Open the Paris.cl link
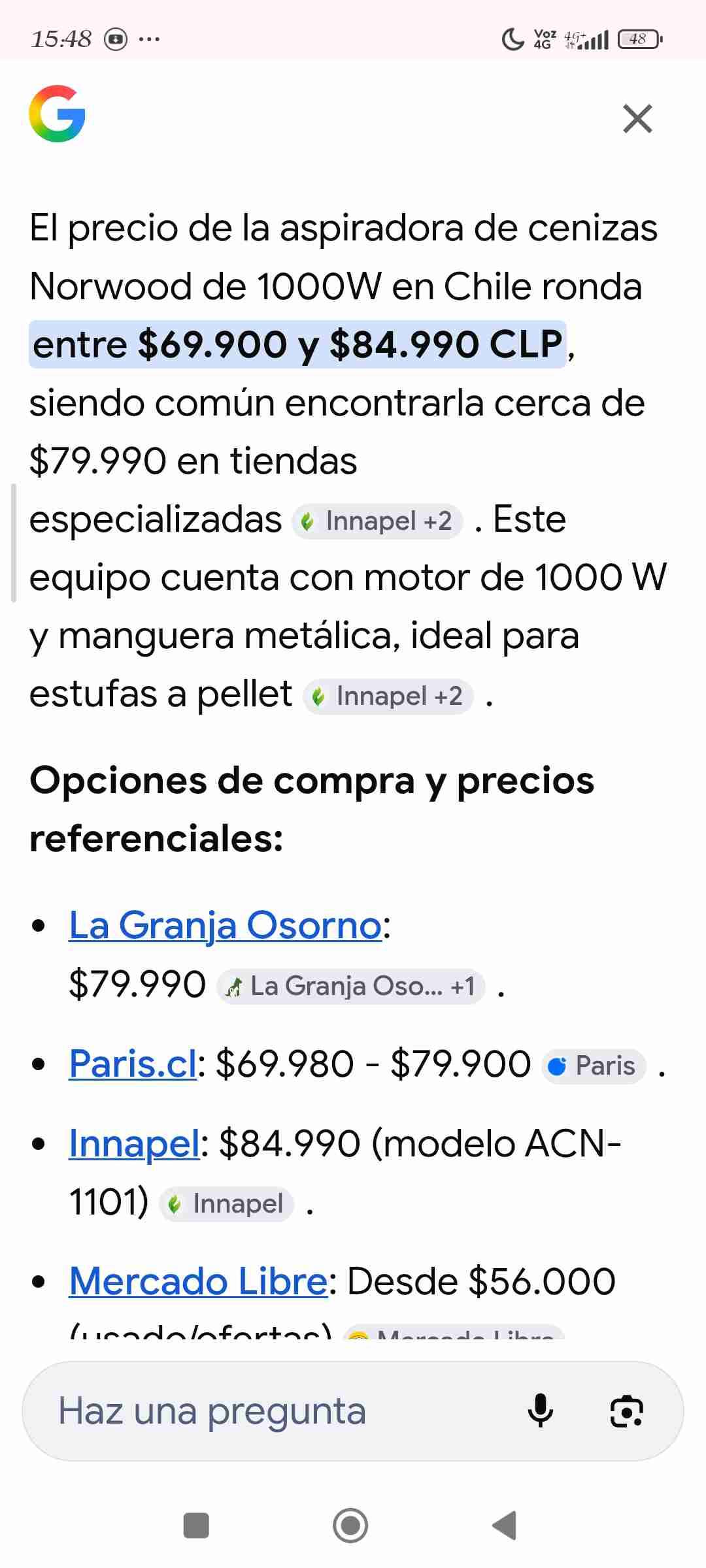The height and width of the screenshot is (1568, 706). coord(133,1064)
